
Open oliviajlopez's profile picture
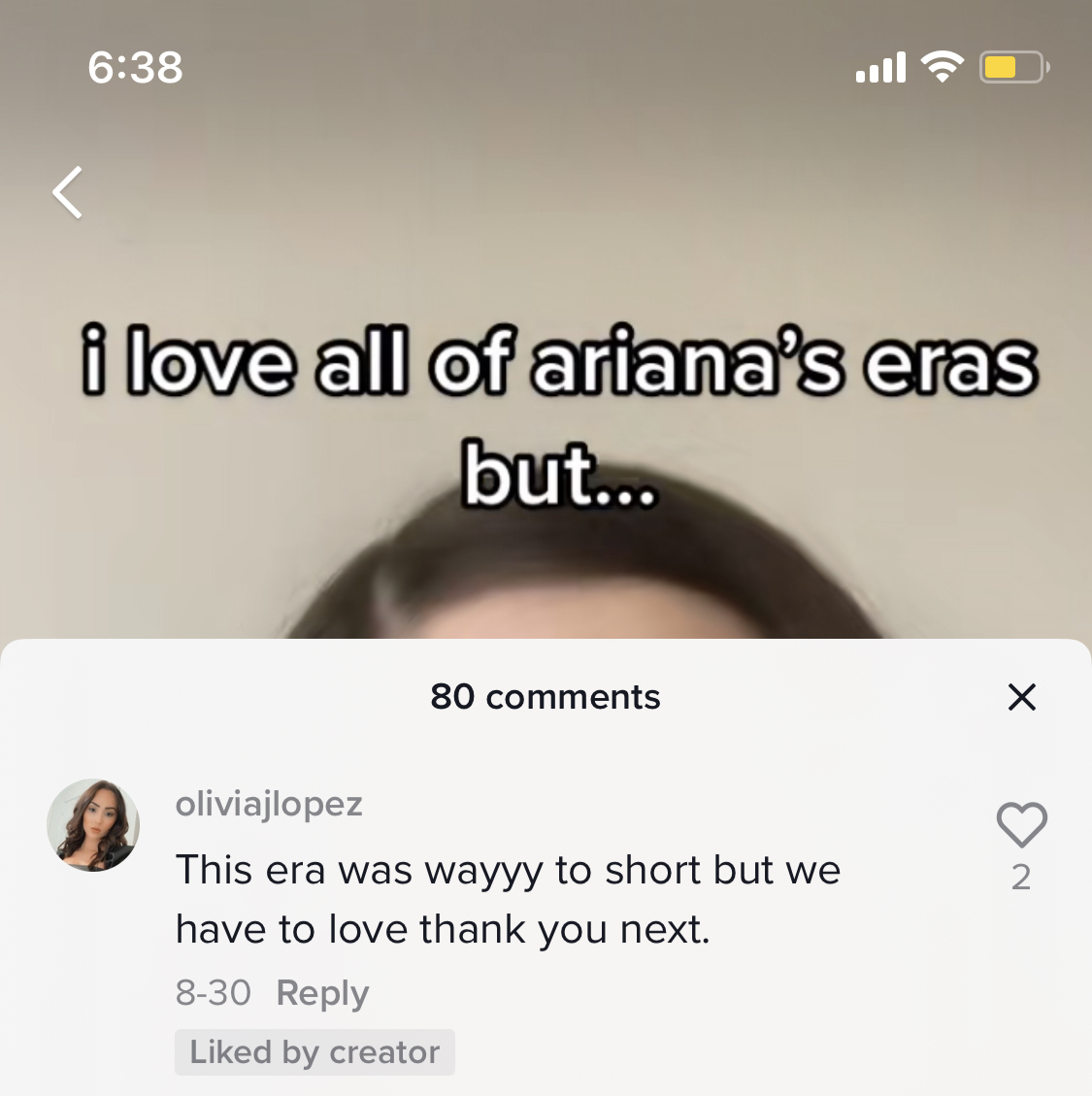[x=93, y=825]
